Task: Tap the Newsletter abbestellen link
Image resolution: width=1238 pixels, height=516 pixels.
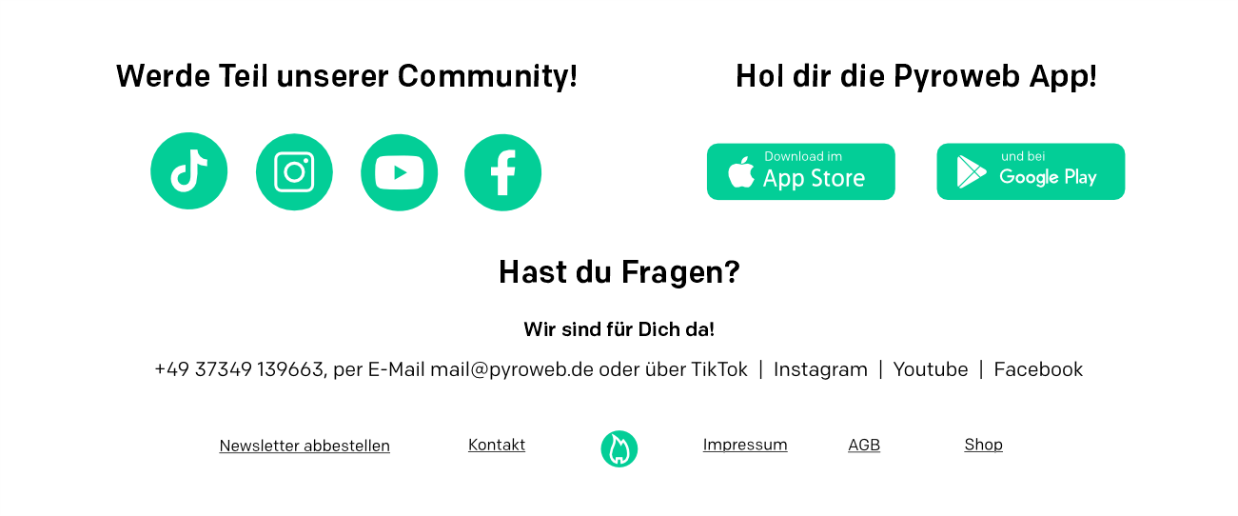Action: (x=304, y=446)
